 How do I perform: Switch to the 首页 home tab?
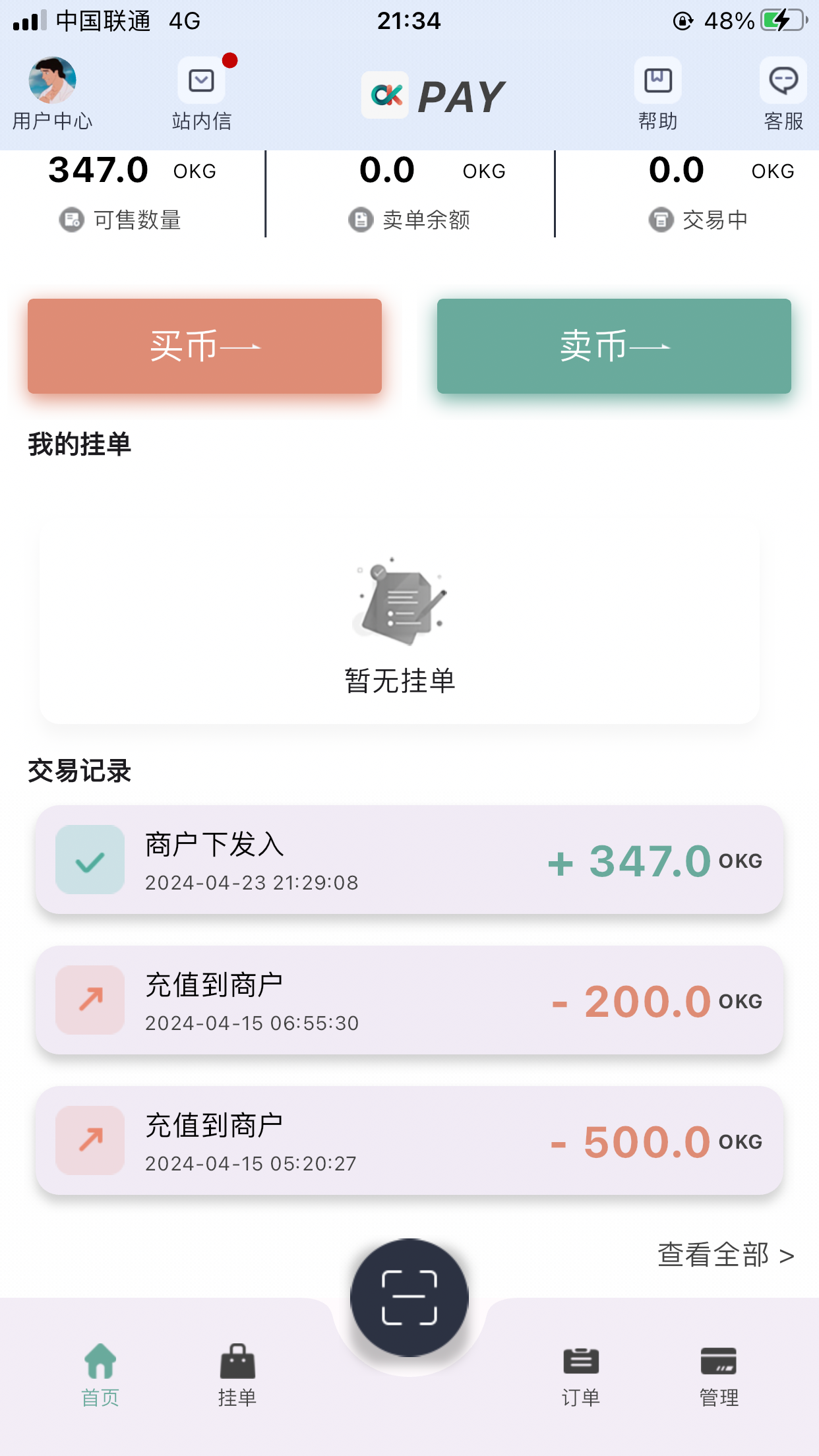[100, 1374]
